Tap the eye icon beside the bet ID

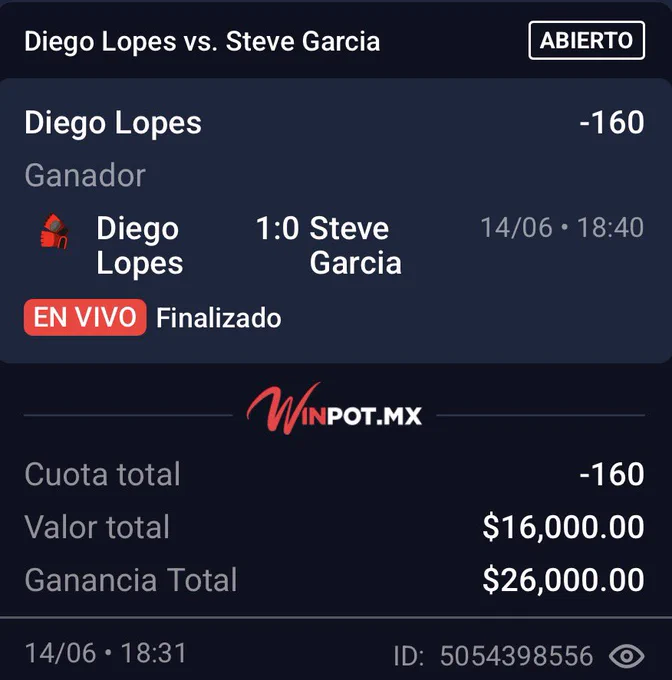click(x=626, y=656)
